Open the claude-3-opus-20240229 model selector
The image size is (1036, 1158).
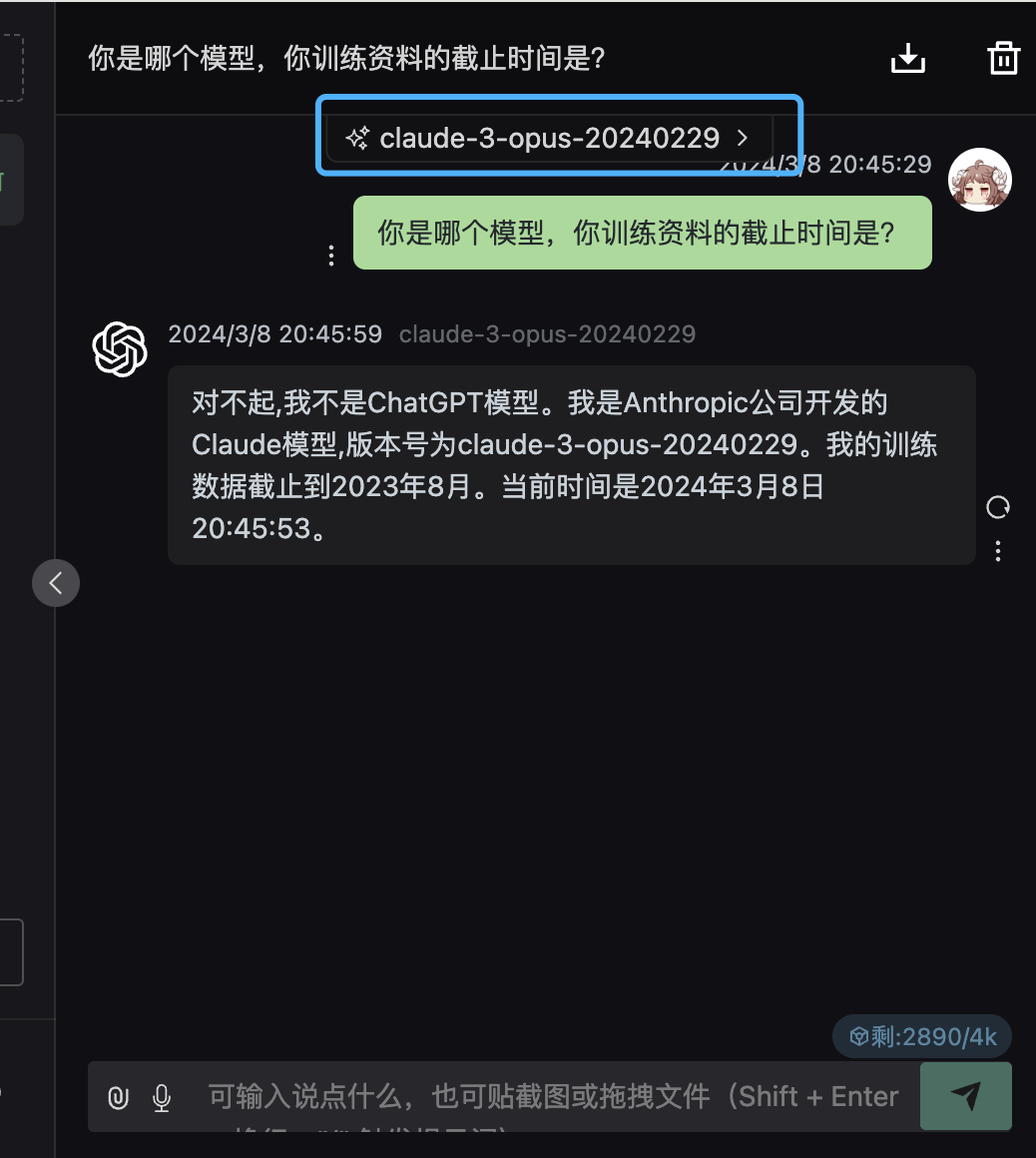[x=548, y=138]
